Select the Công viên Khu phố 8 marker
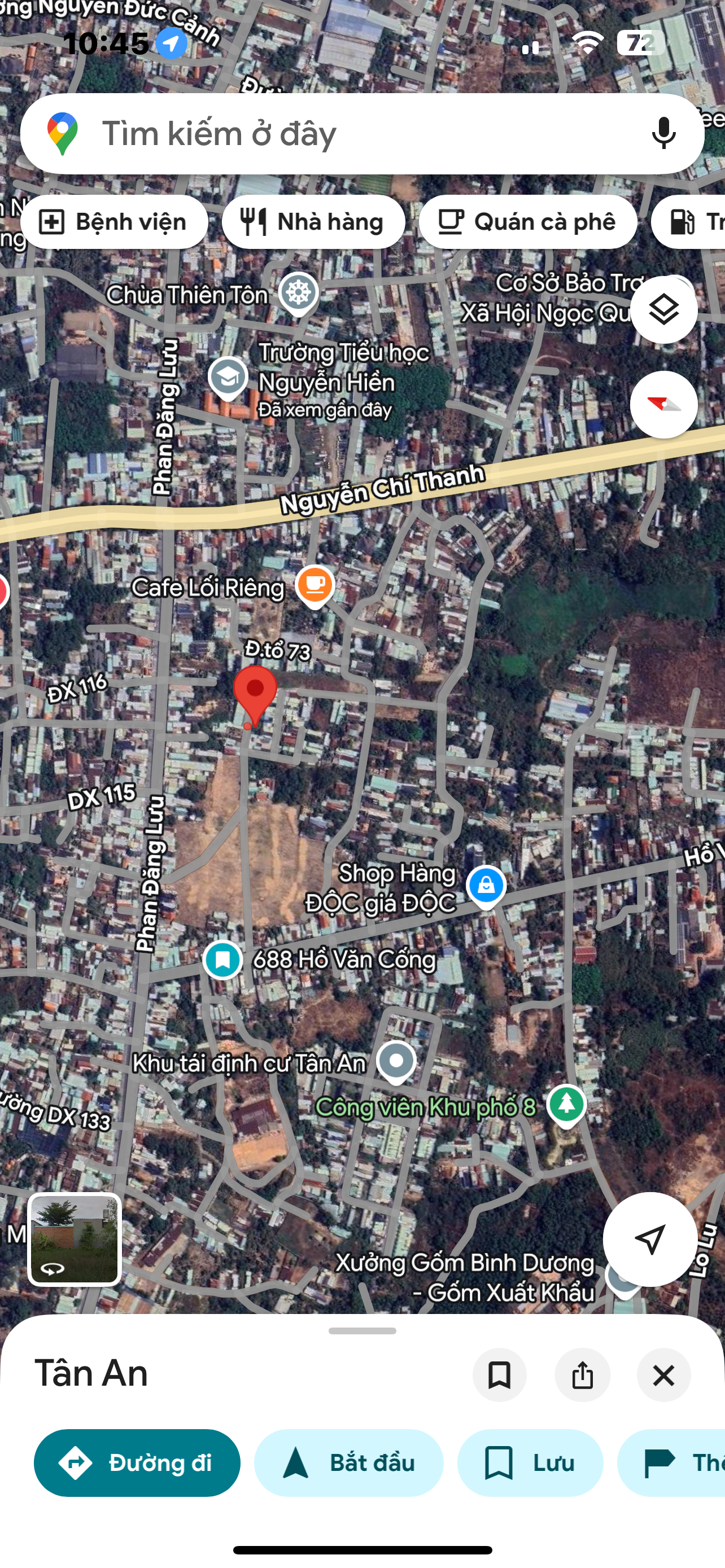Screen dimensions: 725x1568 (x=566, y=1105)
